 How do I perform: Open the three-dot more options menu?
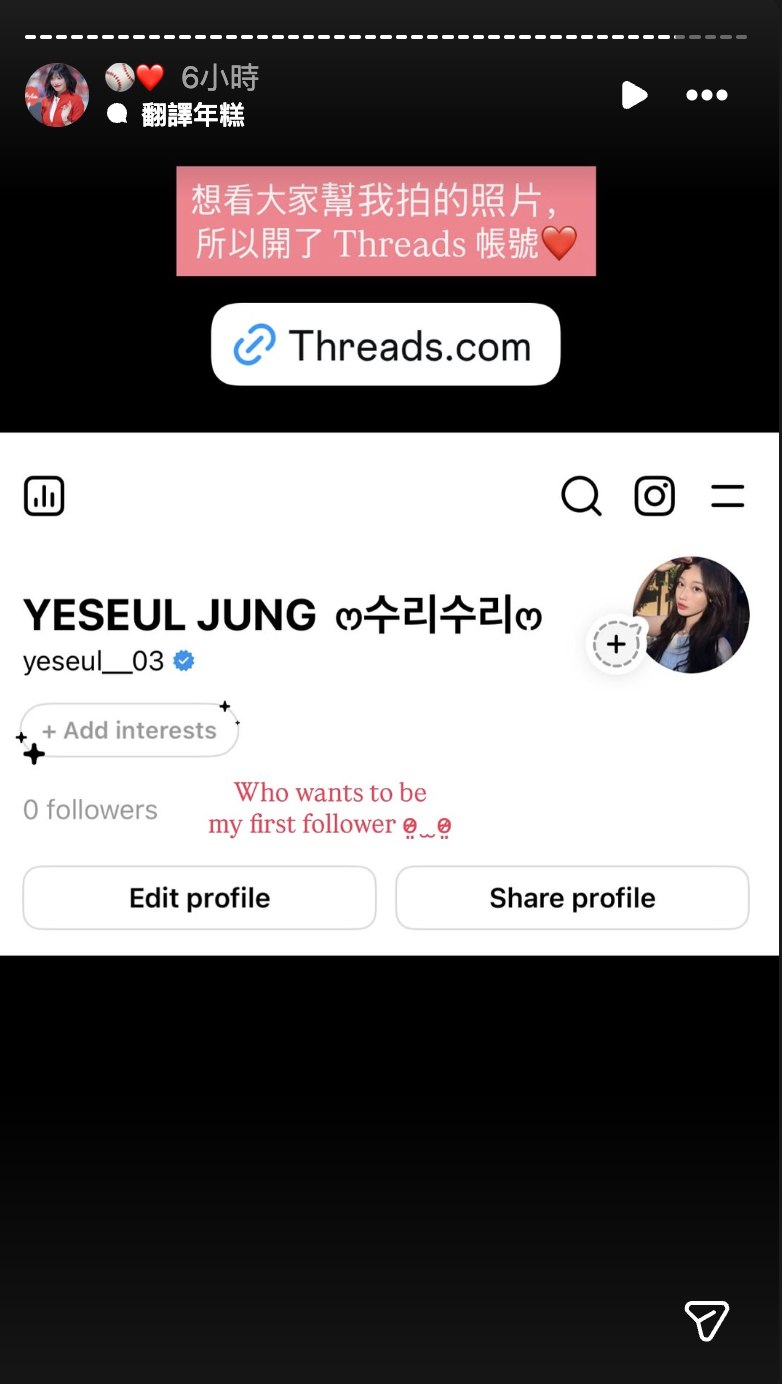point(707,95)
